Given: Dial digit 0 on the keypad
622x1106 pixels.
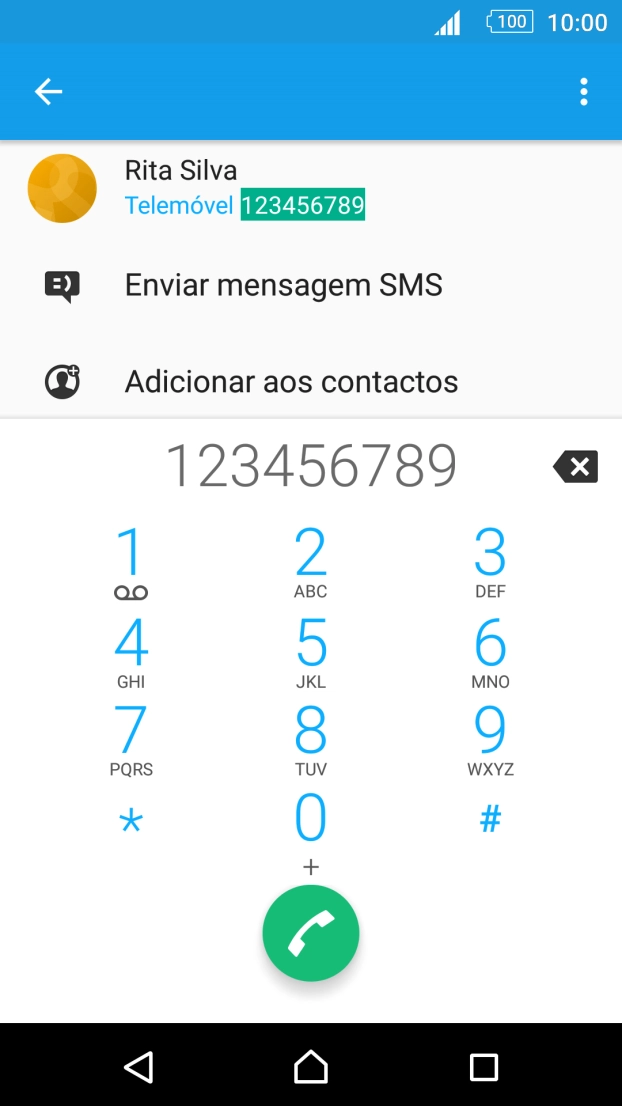Looking at the screenshot, I should pos(310,830).
